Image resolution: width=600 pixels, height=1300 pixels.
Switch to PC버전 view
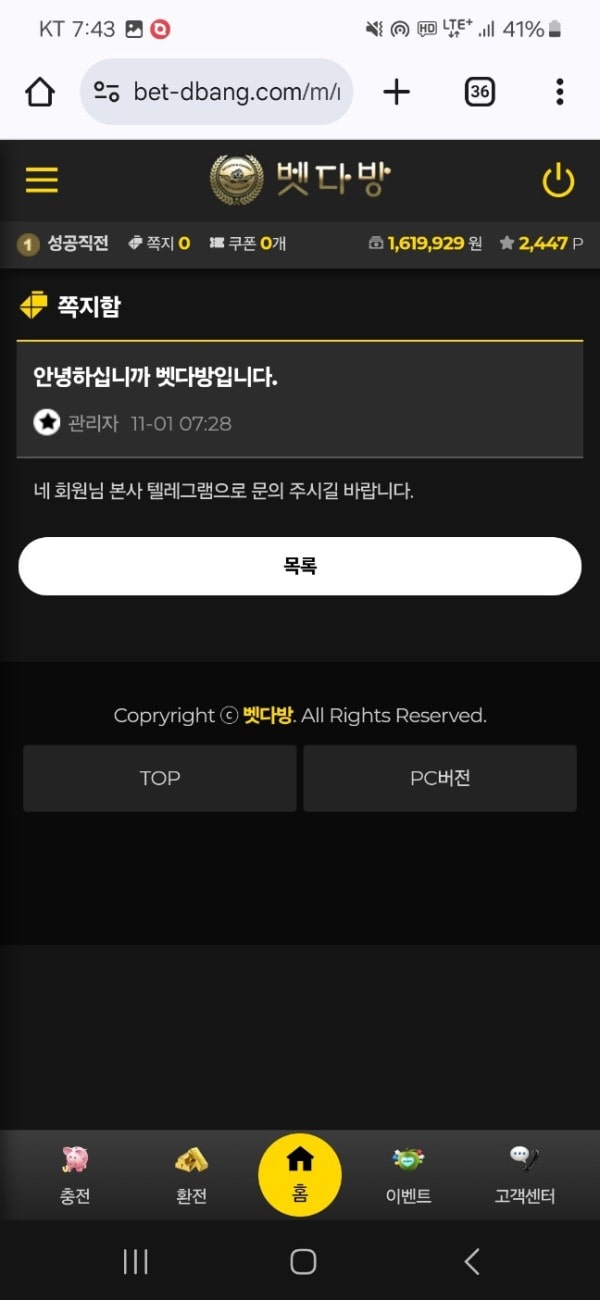pos(440,778)
